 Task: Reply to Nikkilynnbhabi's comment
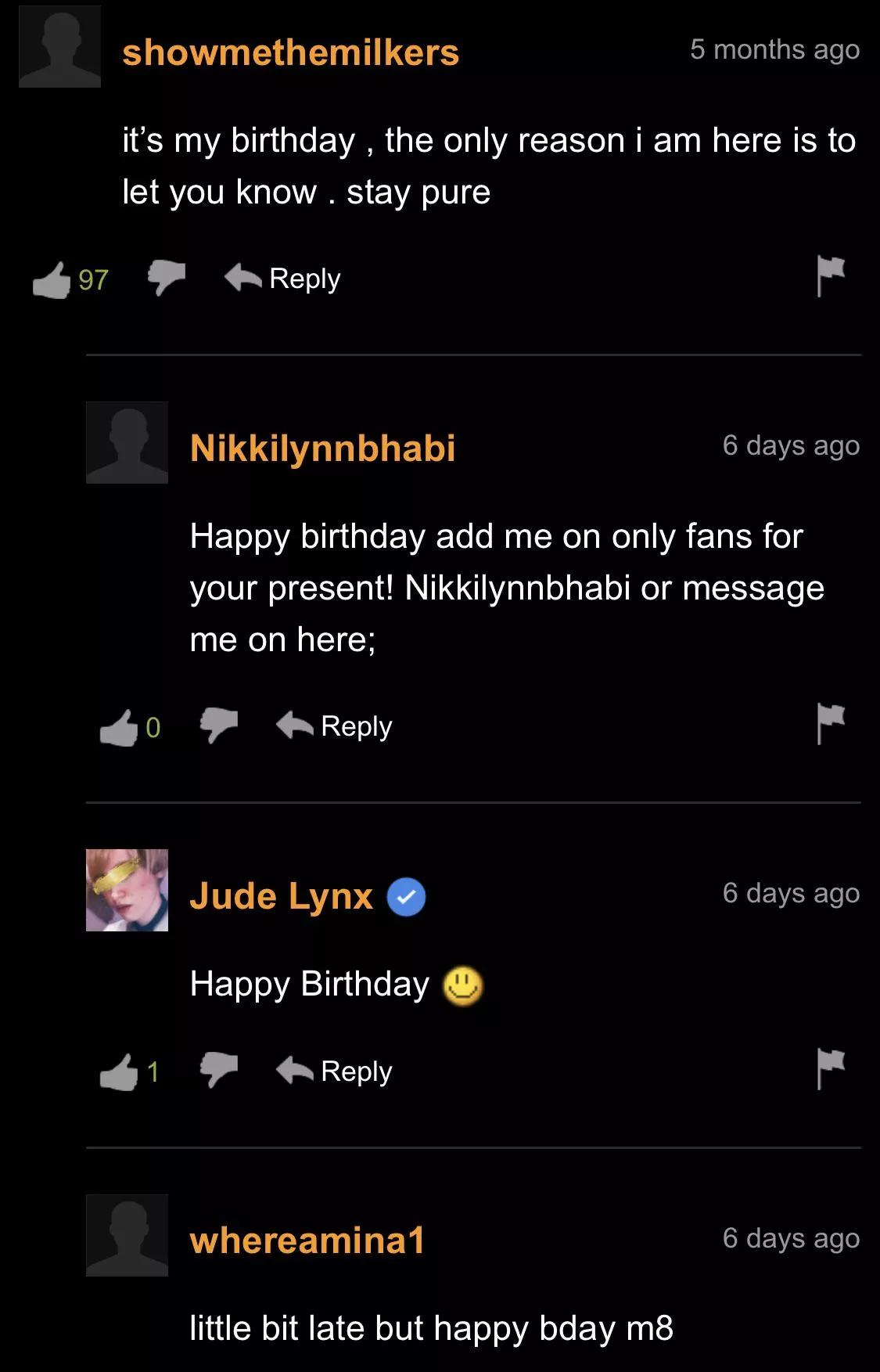click(x=335, y=726)
